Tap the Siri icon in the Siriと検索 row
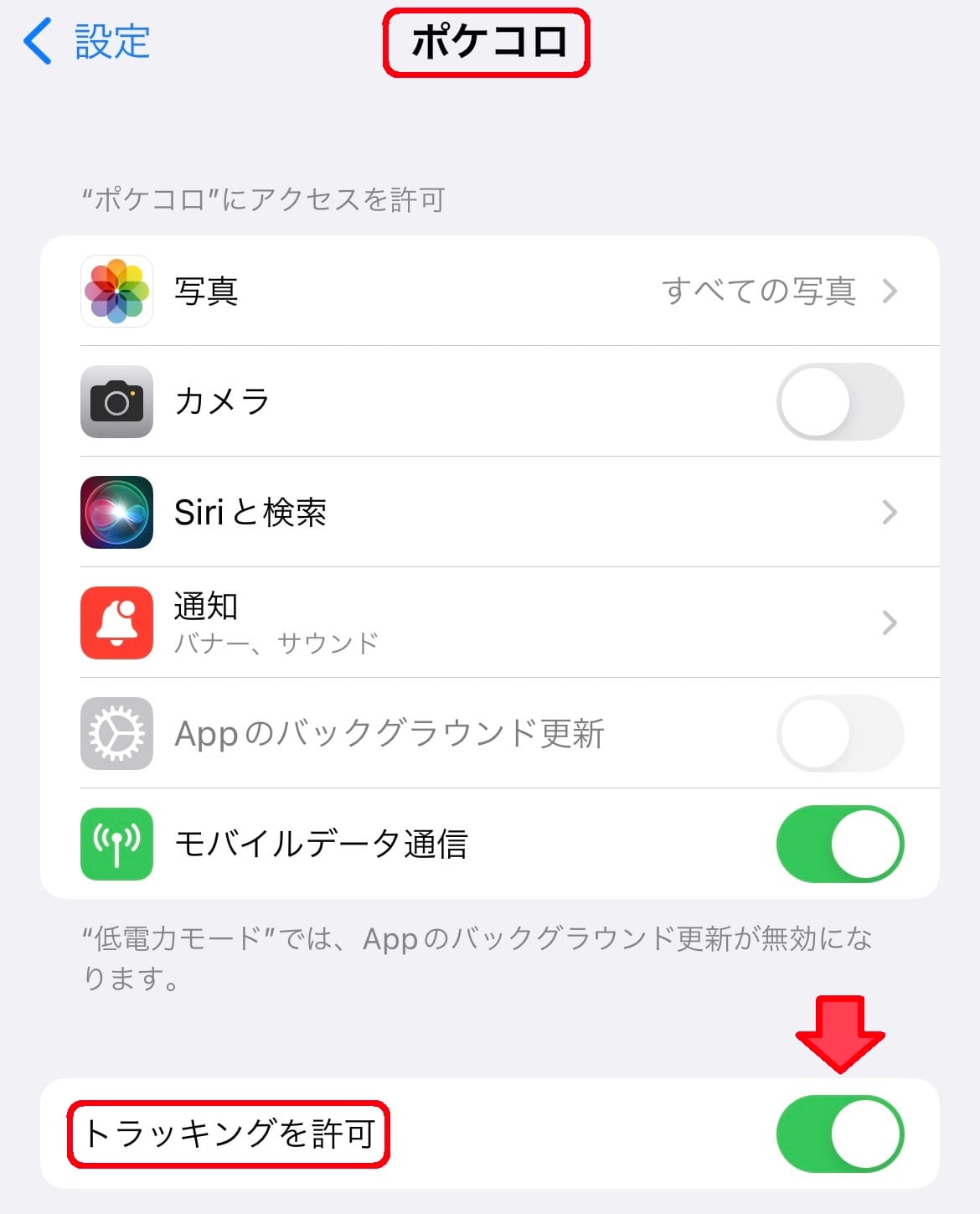This screenshot has height=1214, width=980. [x=116, y=512]
